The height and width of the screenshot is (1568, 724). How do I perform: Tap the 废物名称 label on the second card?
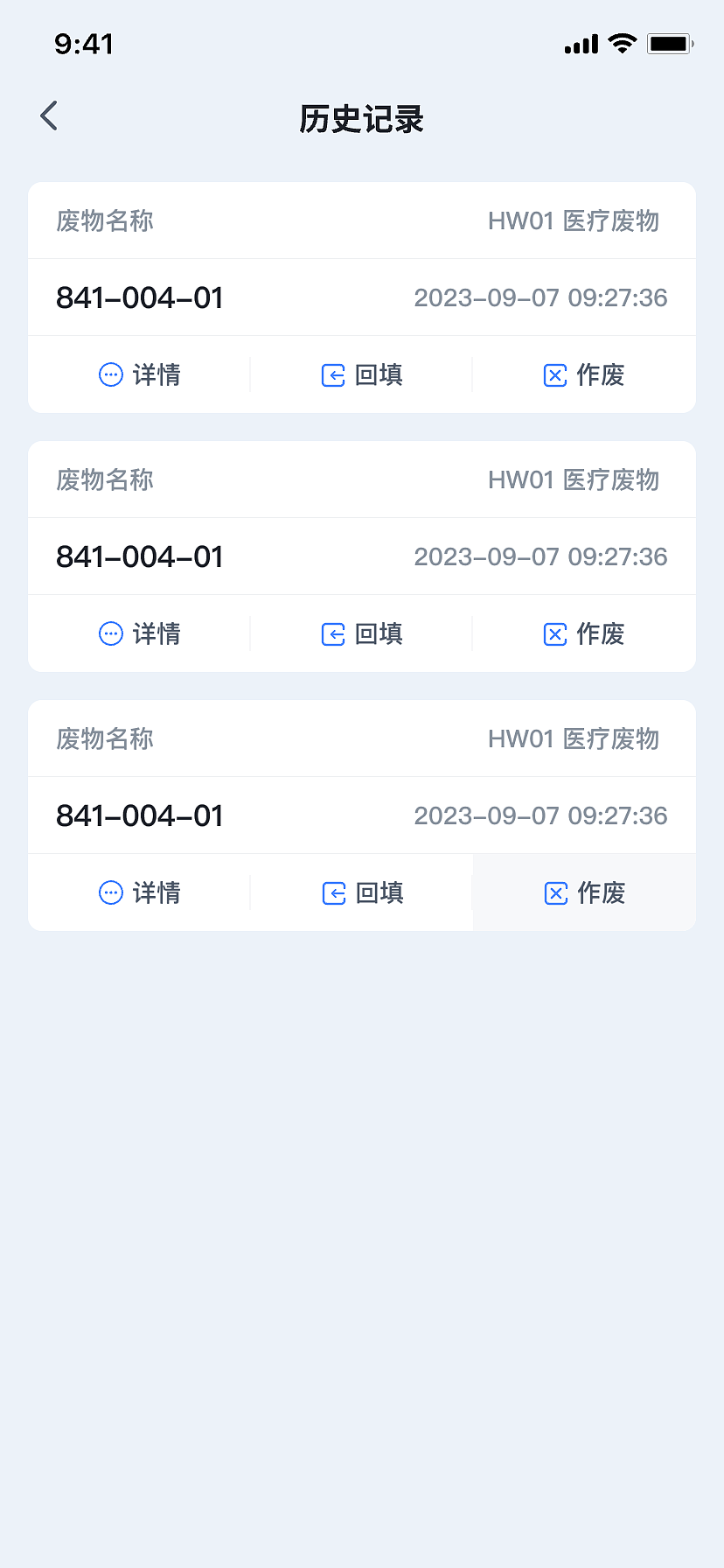pos(104,479)
